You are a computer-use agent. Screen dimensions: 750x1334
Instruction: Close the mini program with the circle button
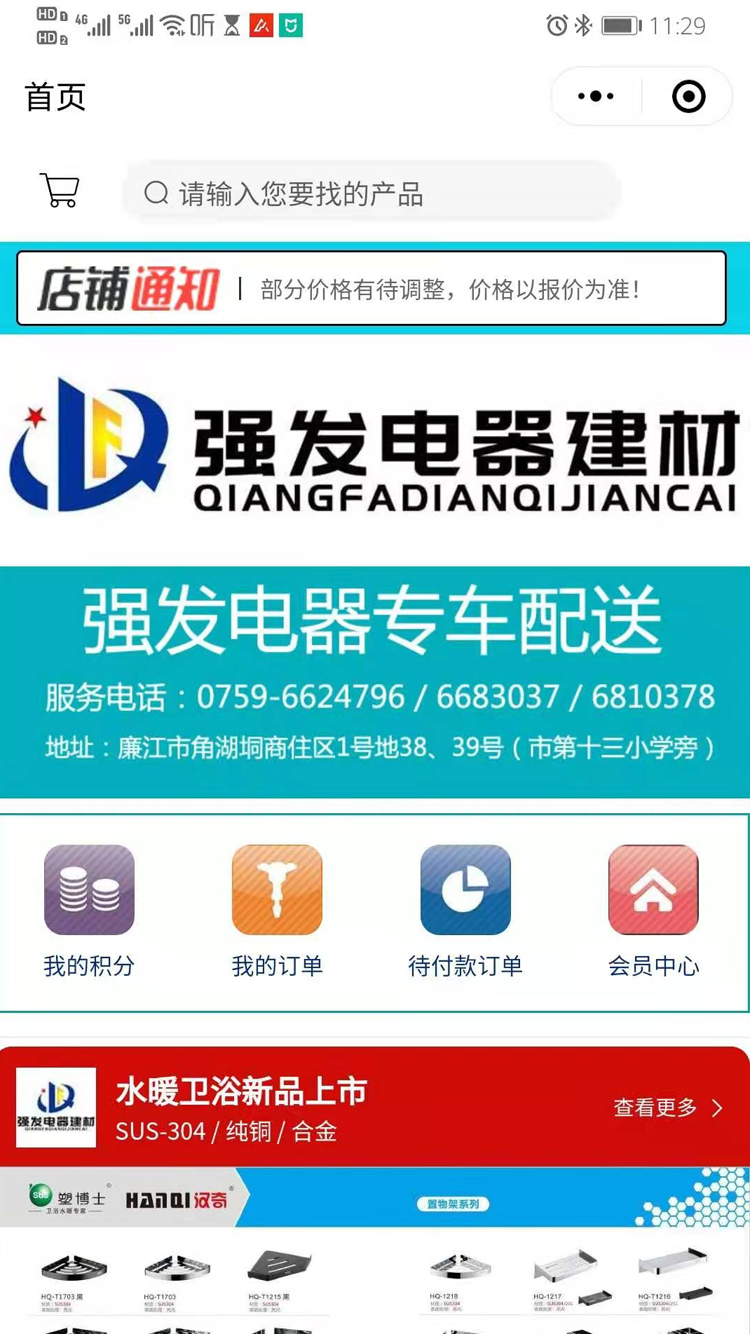click(x=688, y=96)
